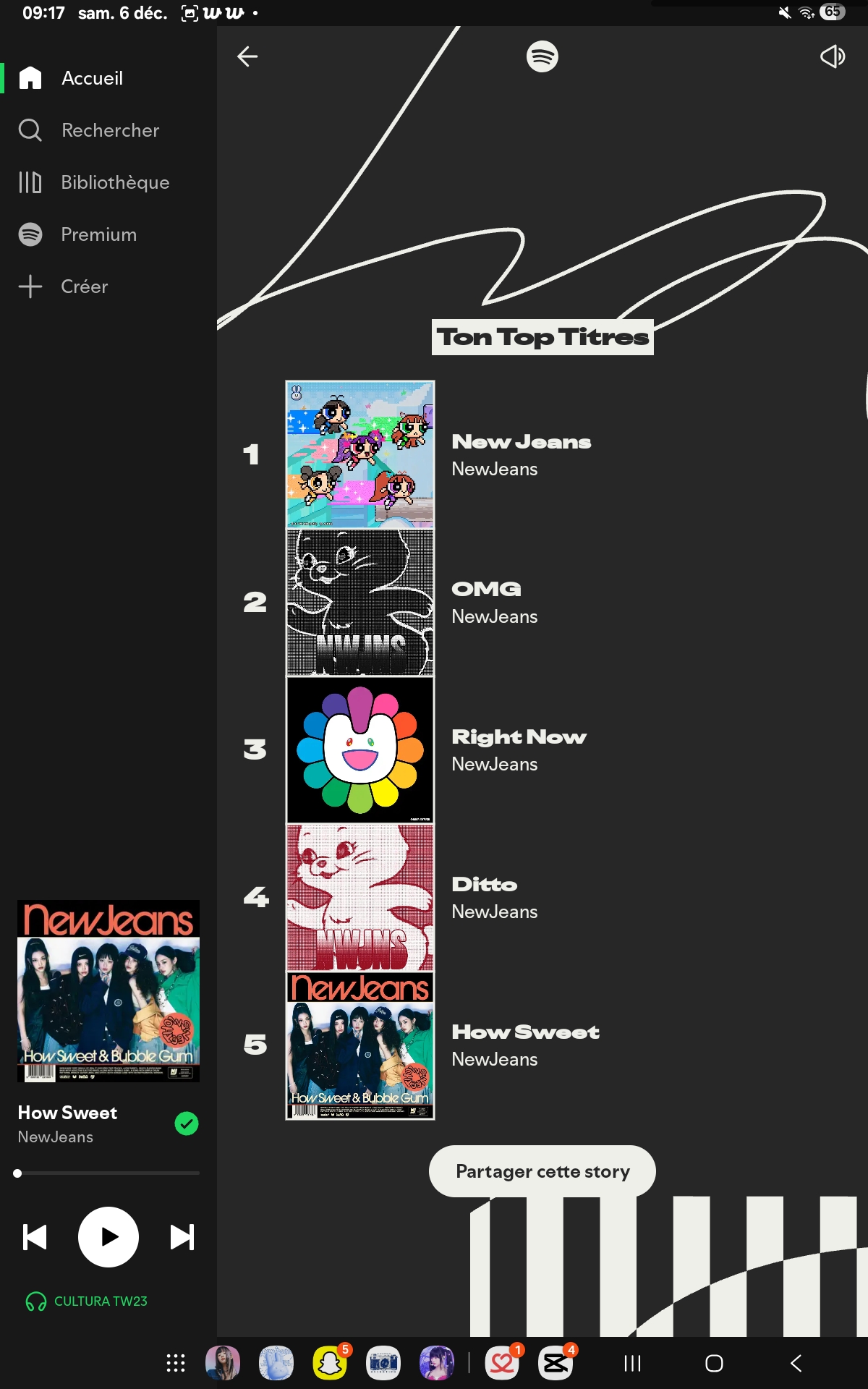Open the Bibliothèque library tab

click(x=115, y=182)
